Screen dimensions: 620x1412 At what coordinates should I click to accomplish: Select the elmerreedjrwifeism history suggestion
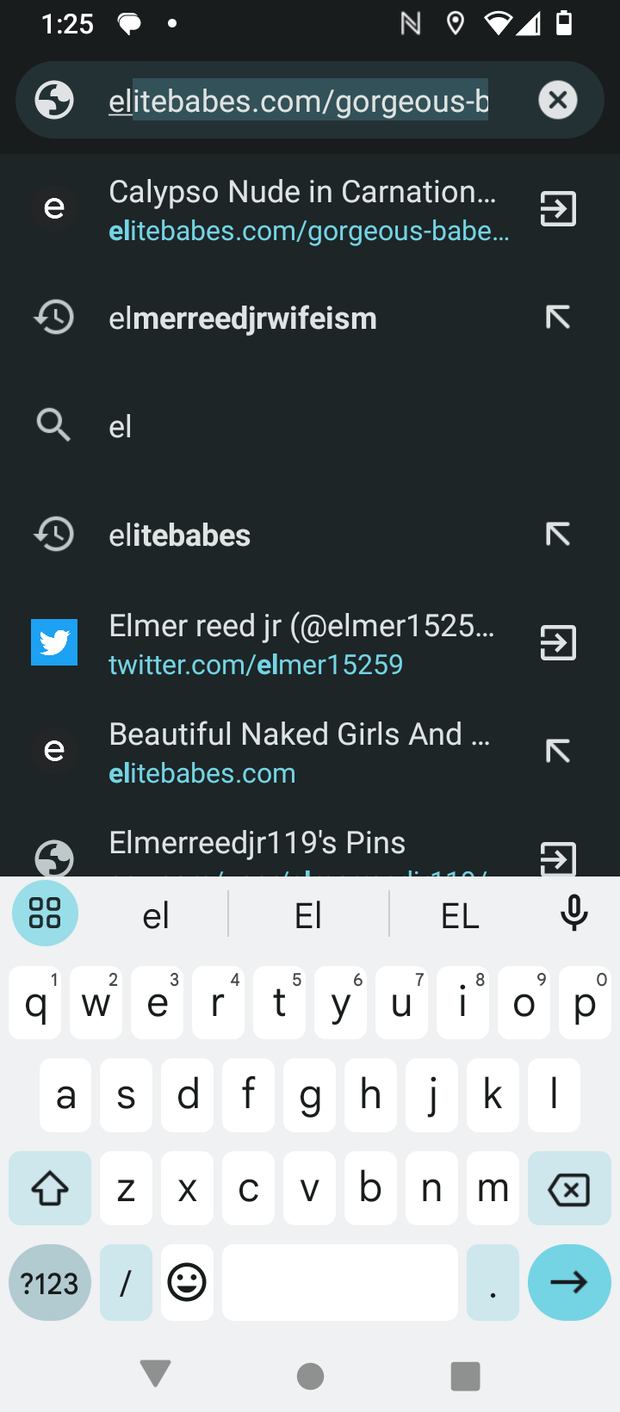243,319
